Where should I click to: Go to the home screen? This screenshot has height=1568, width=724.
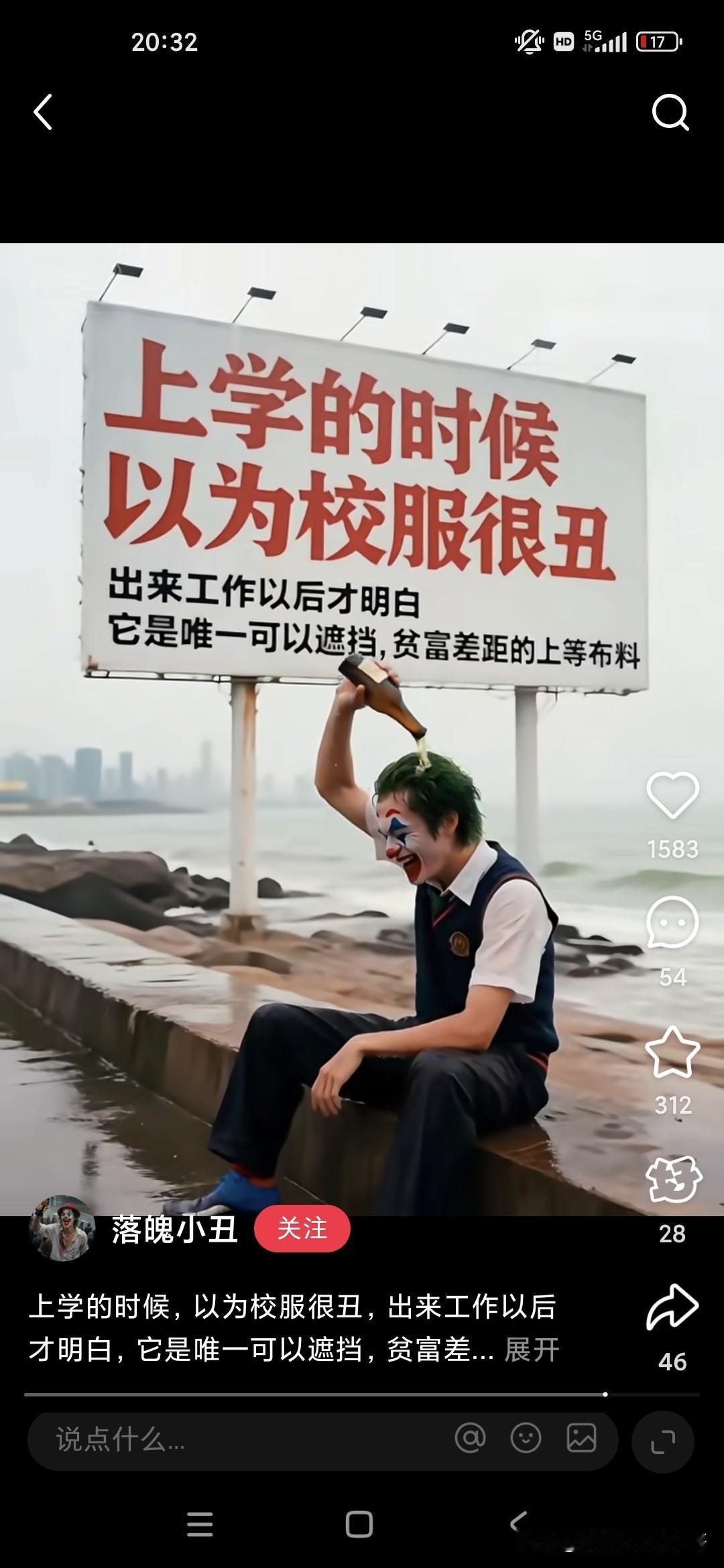point(359,1524)
